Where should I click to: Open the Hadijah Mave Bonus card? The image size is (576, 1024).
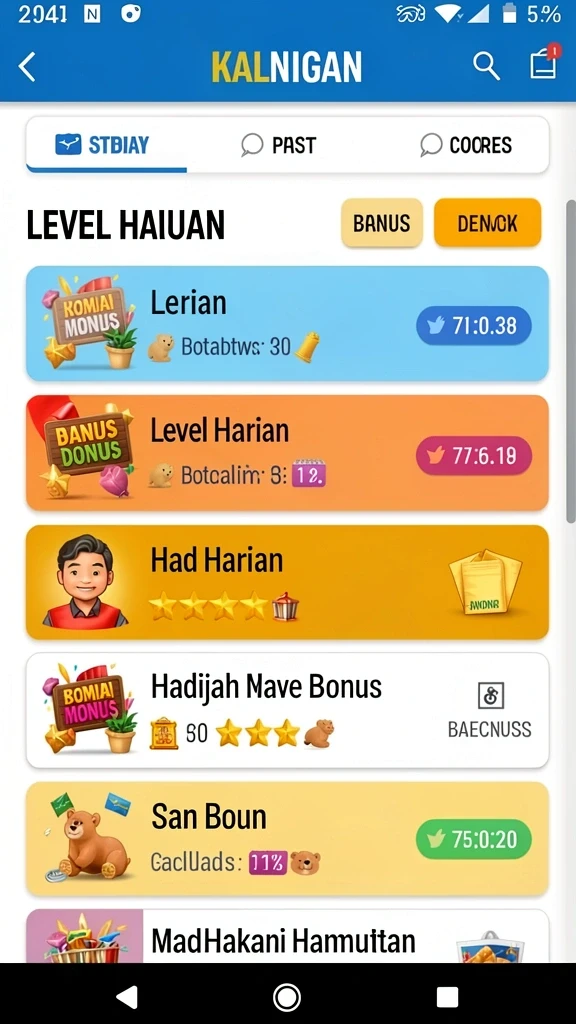pyautogui.click(x=287, y=711)
